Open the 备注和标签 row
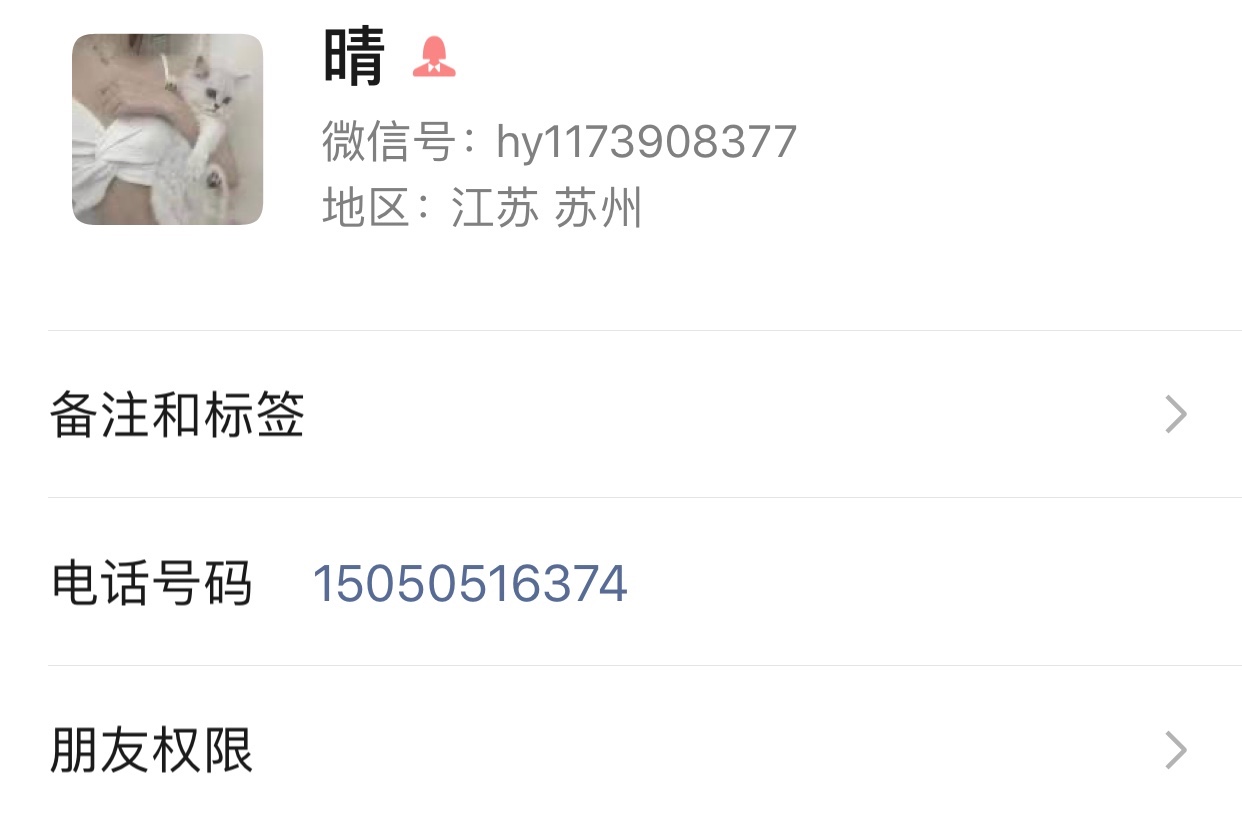Image resolution: width=1242 pixels, height=824 pixels. (x=620, y=414)
